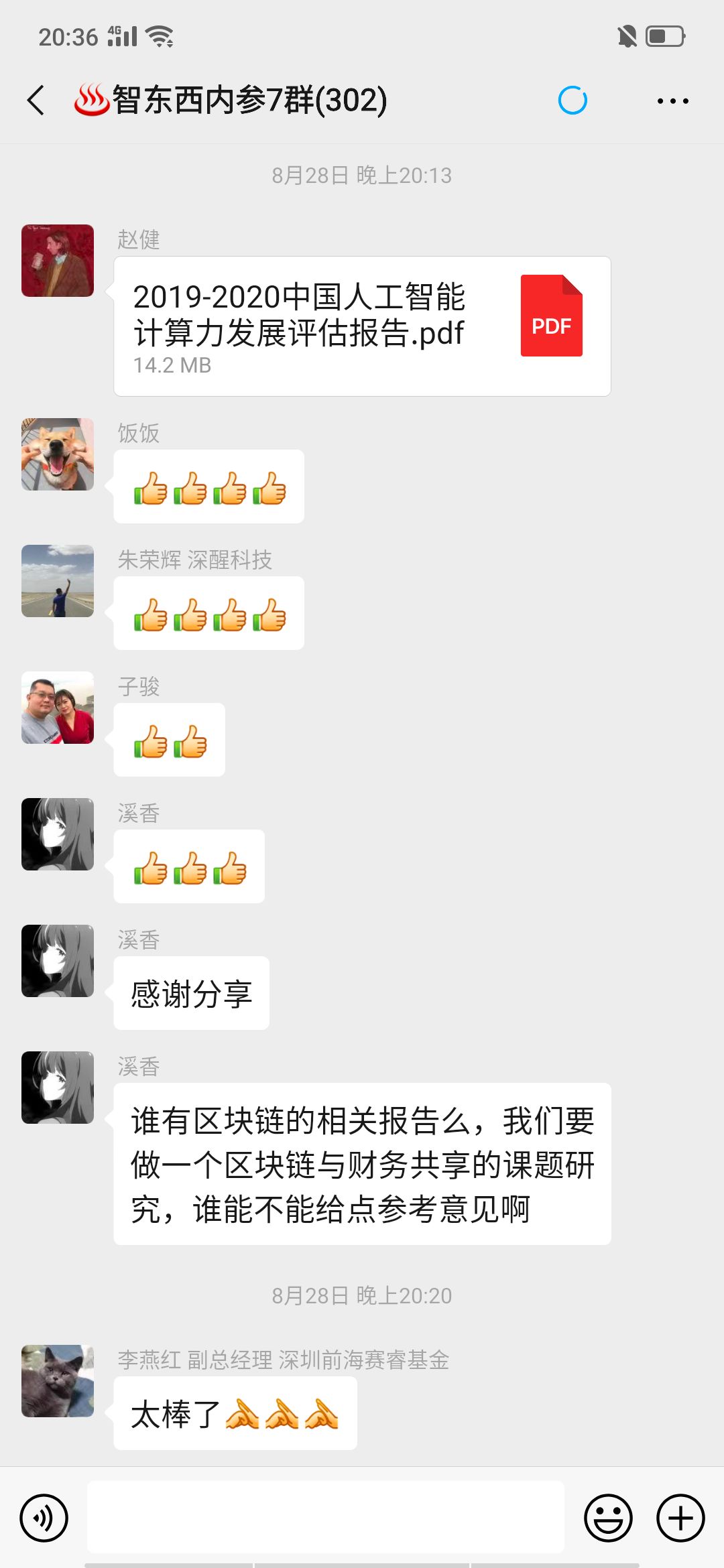Open 朱荣辉 深醒科技's avatar profile
This screenshot has width=724, height=1568.
pos(58,581)
